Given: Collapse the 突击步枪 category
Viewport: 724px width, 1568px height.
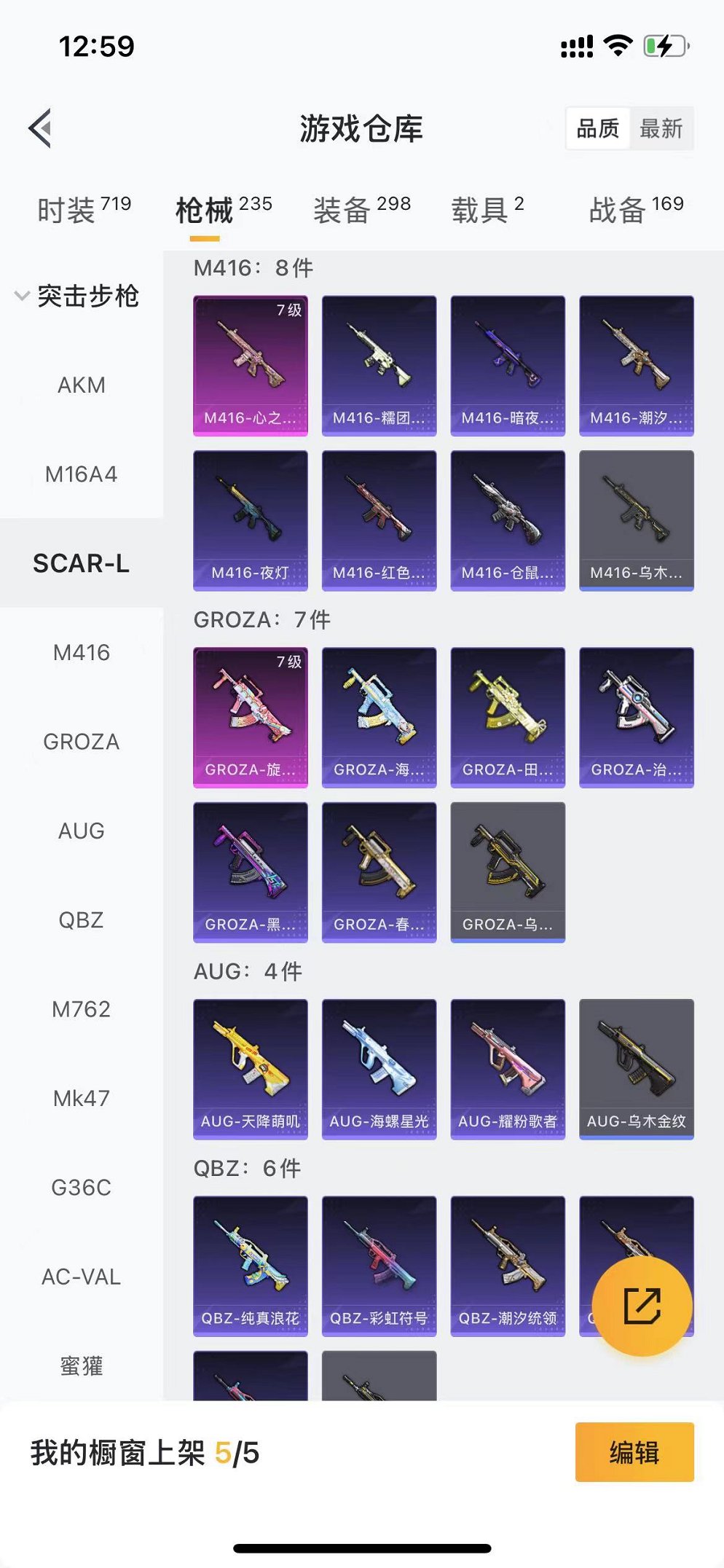Looking at the screenshot, I should [76, 296].
